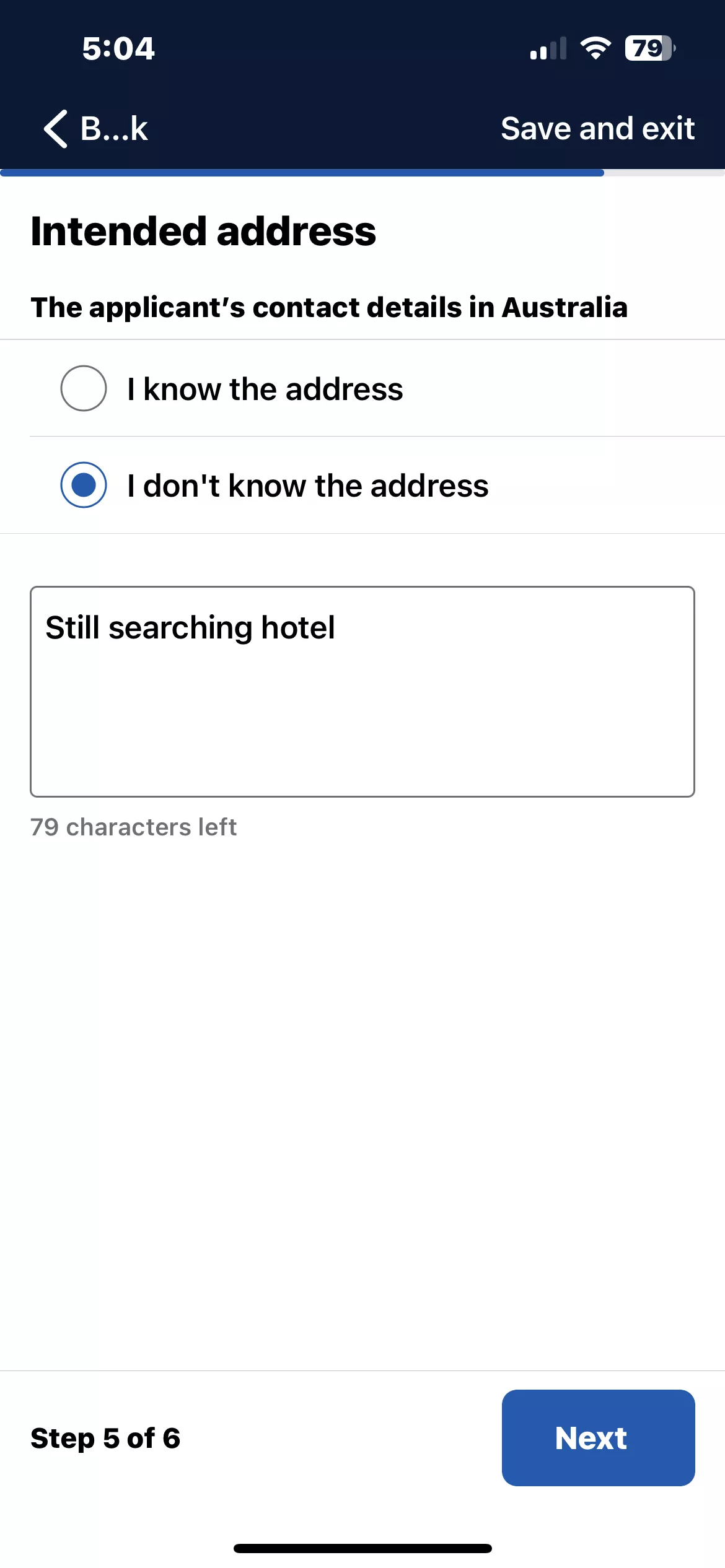Choose 'I don't know the address' option
725x1568 pixels.
[x=362, y=485]
